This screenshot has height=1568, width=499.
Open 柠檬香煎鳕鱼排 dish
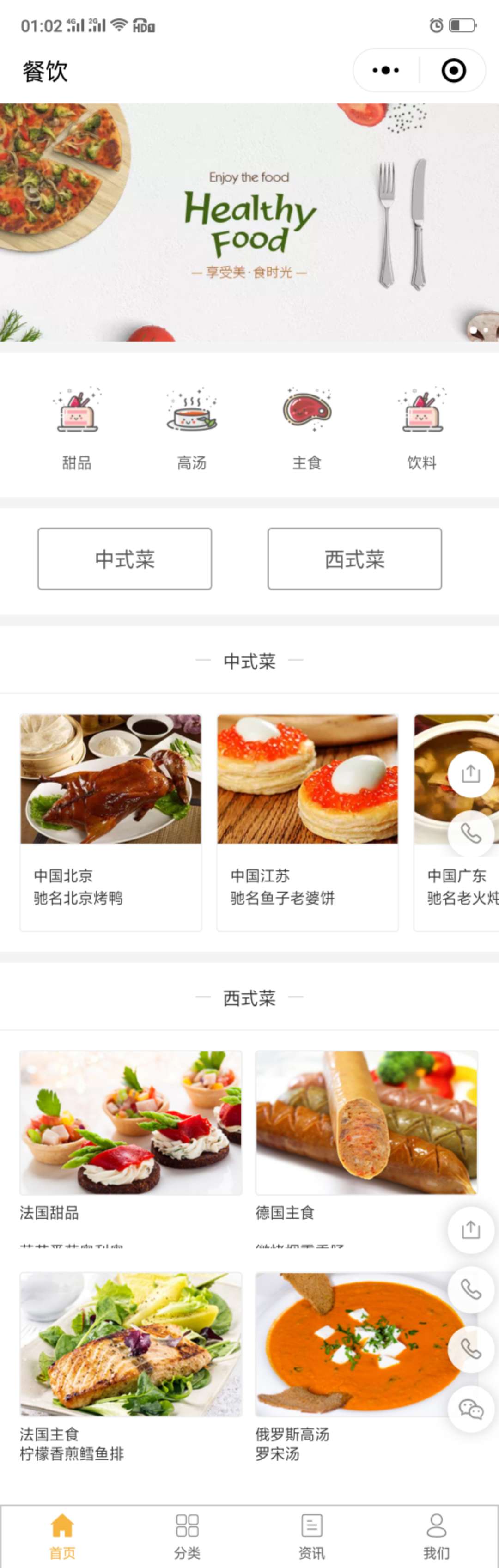coord(130,1363)
